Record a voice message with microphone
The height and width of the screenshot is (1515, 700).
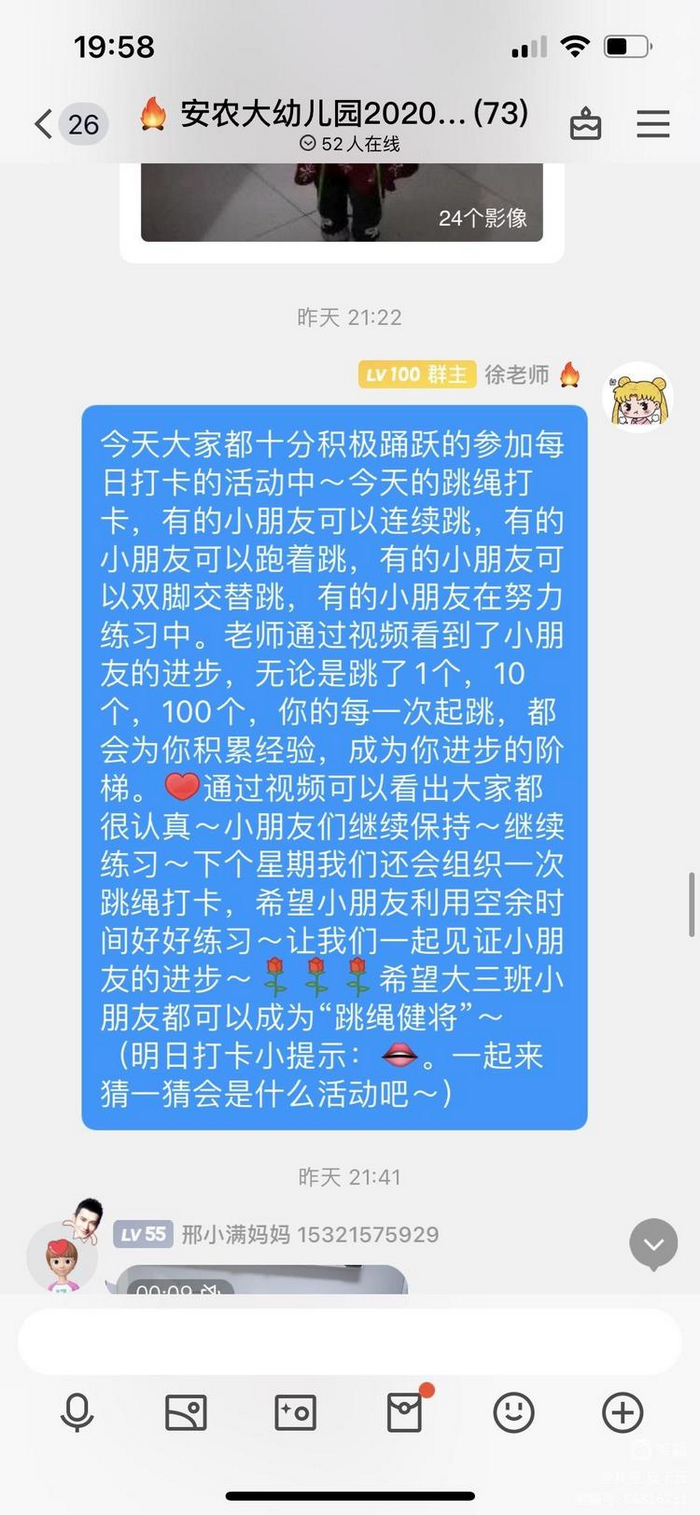pyautogui.click(x=77, y=1413)
